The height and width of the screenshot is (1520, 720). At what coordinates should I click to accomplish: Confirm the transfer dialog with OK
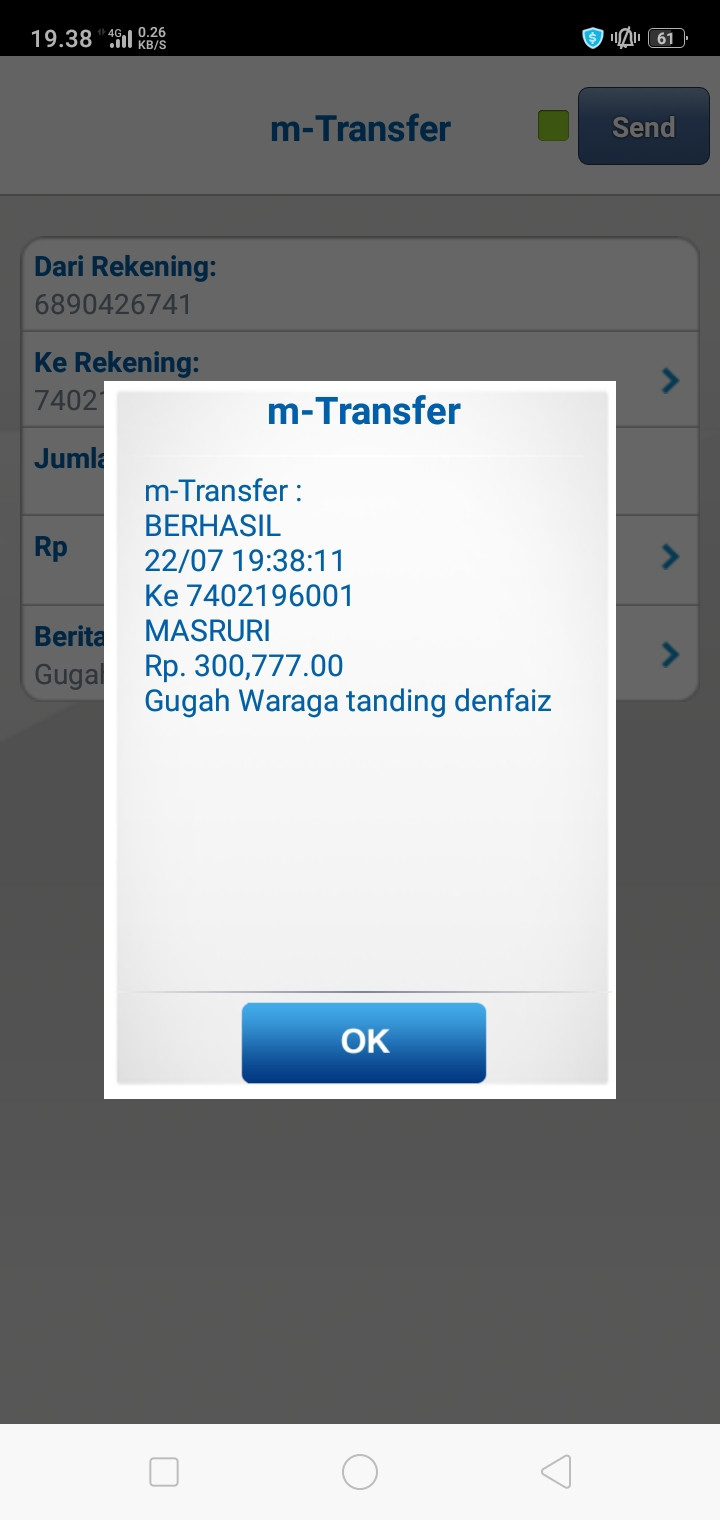pos(363,1042)
